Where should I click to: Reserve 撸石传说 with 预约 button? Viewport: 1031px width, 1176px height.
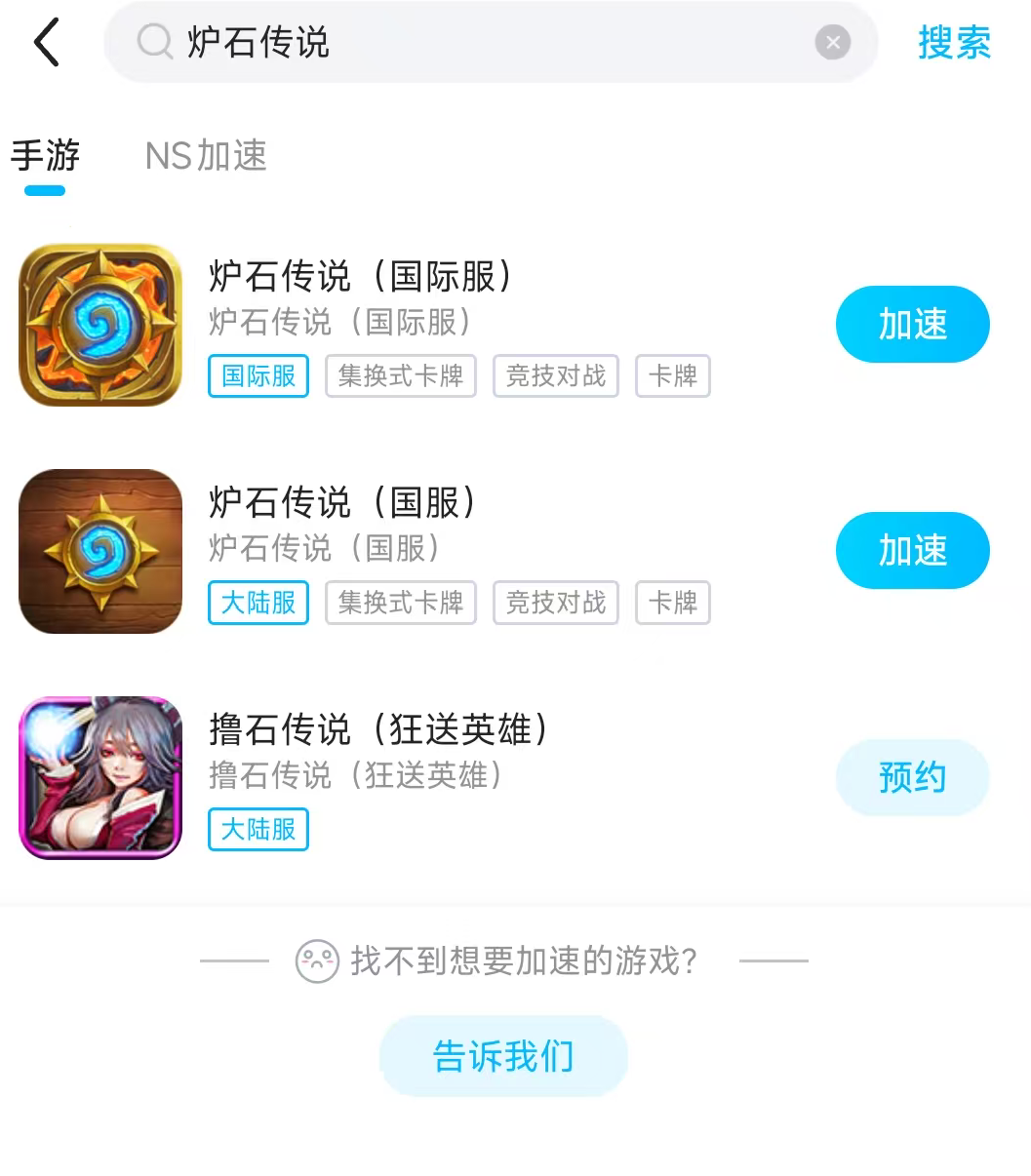[x=912, y=777]
